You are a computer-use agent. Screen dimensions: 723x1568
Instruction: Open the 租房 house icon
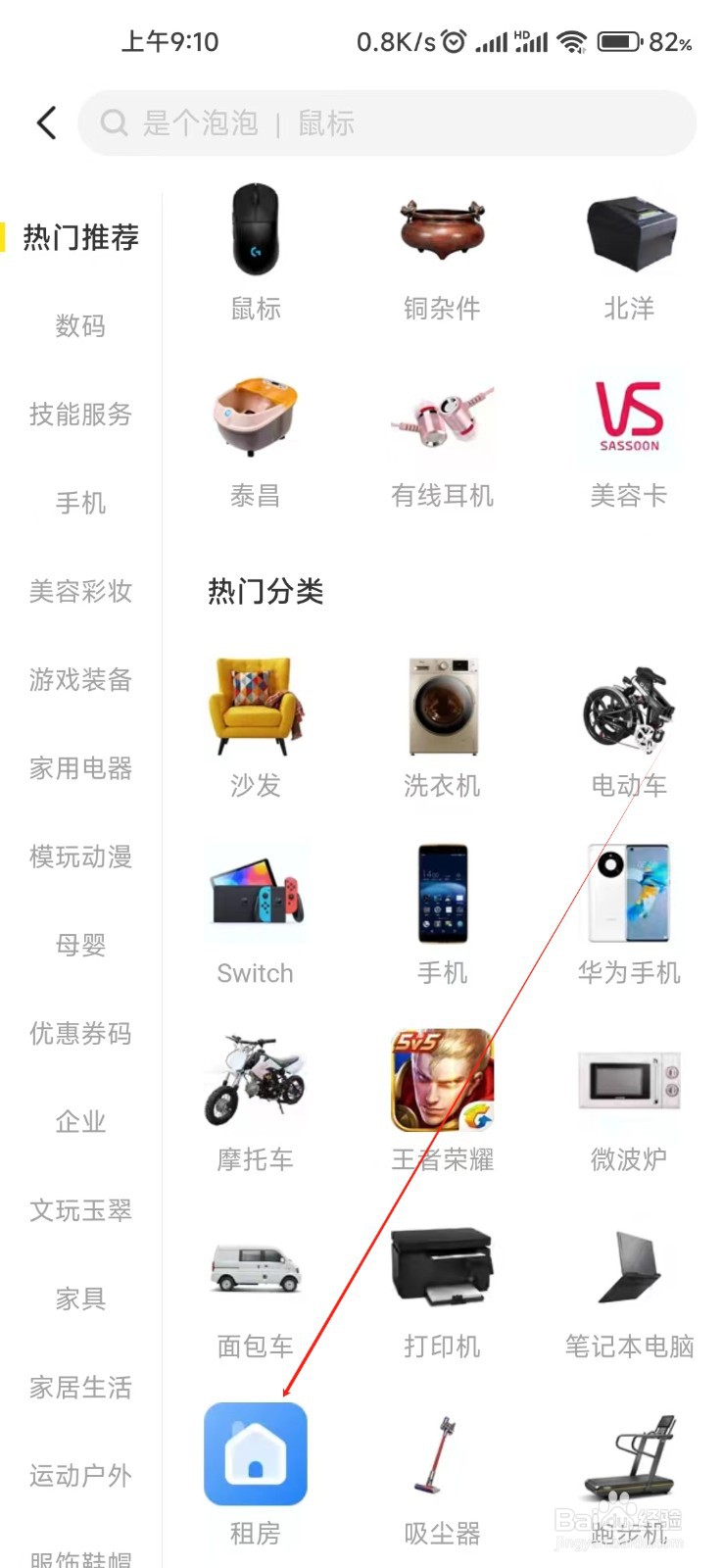click(x=255, y=1454)
